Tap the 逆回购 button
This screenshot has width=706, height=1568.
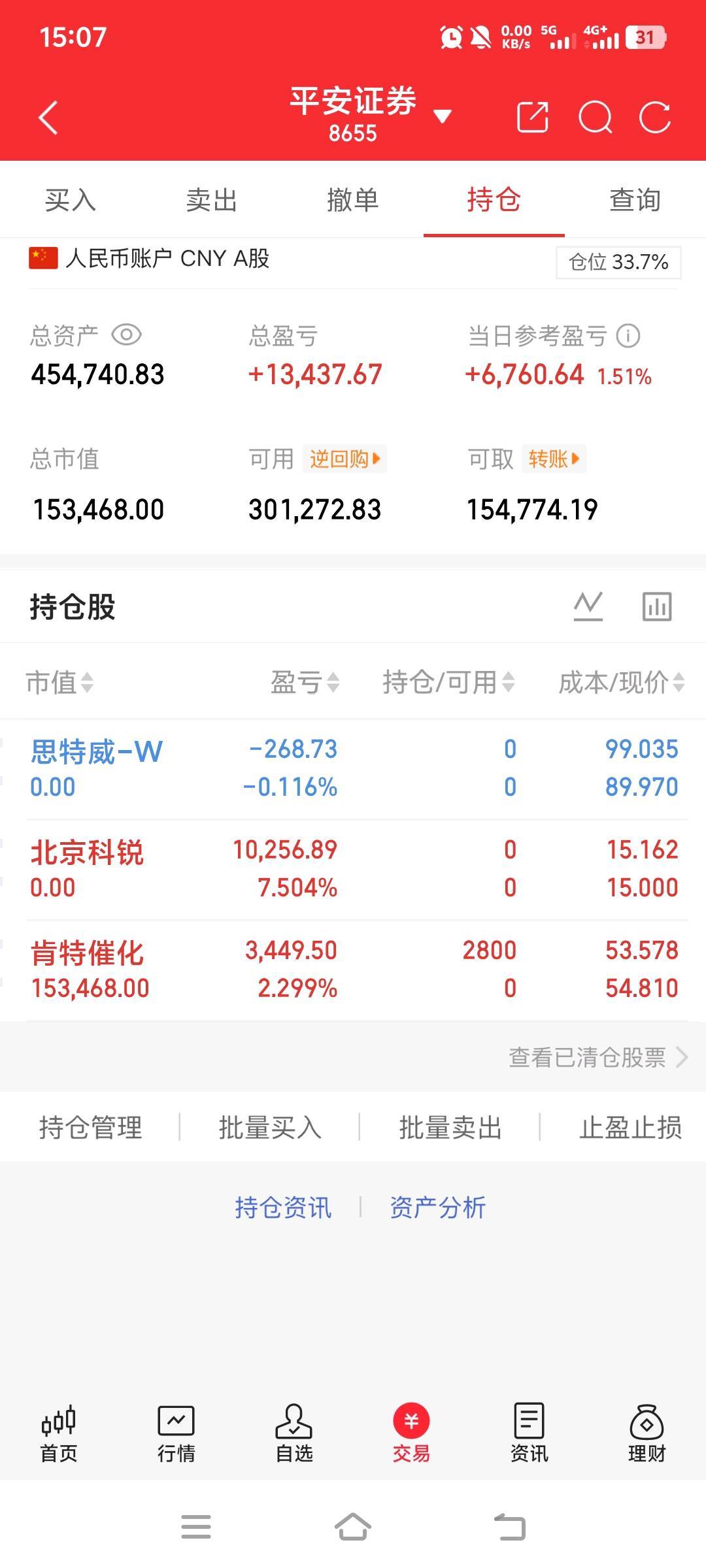point(345,459)
